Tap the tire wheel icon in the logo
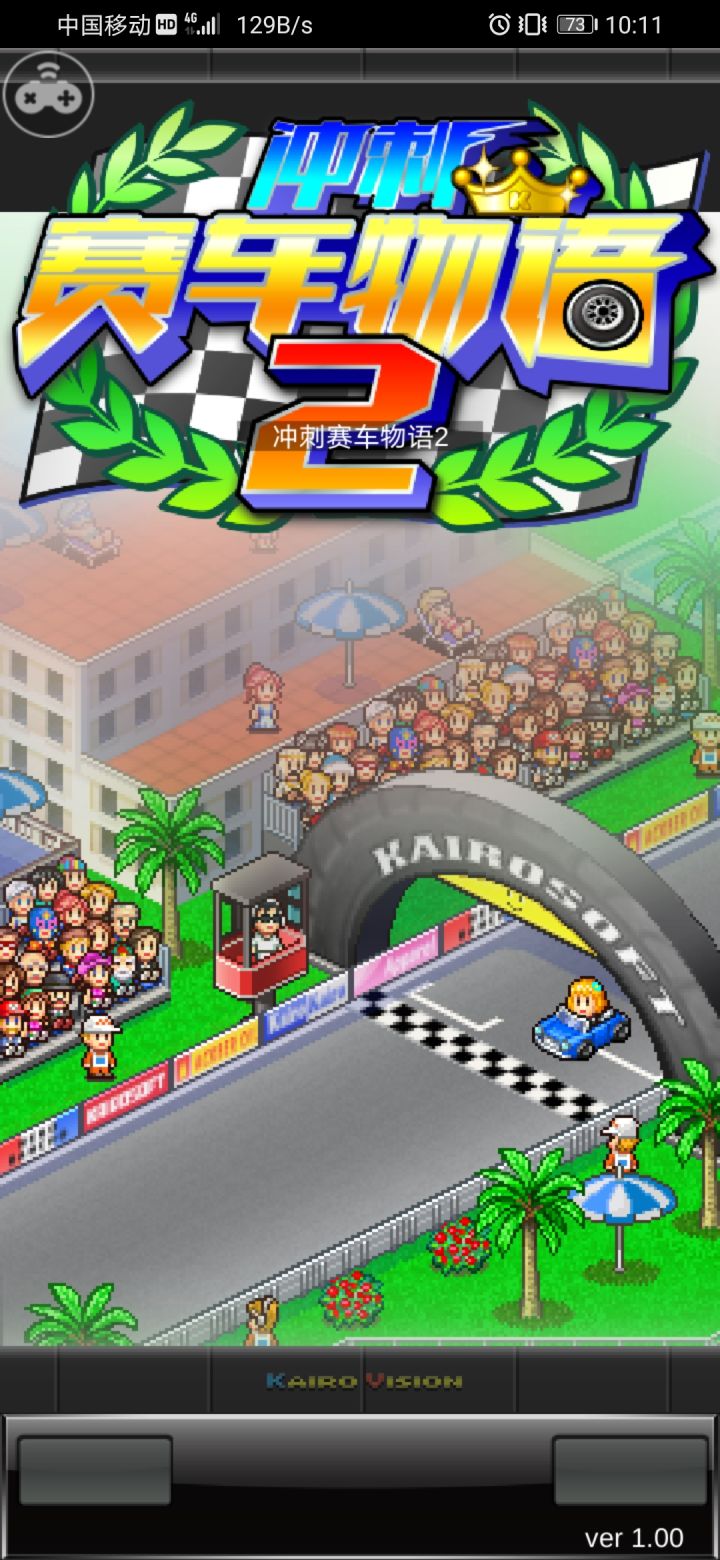 (x=604, y=311)
